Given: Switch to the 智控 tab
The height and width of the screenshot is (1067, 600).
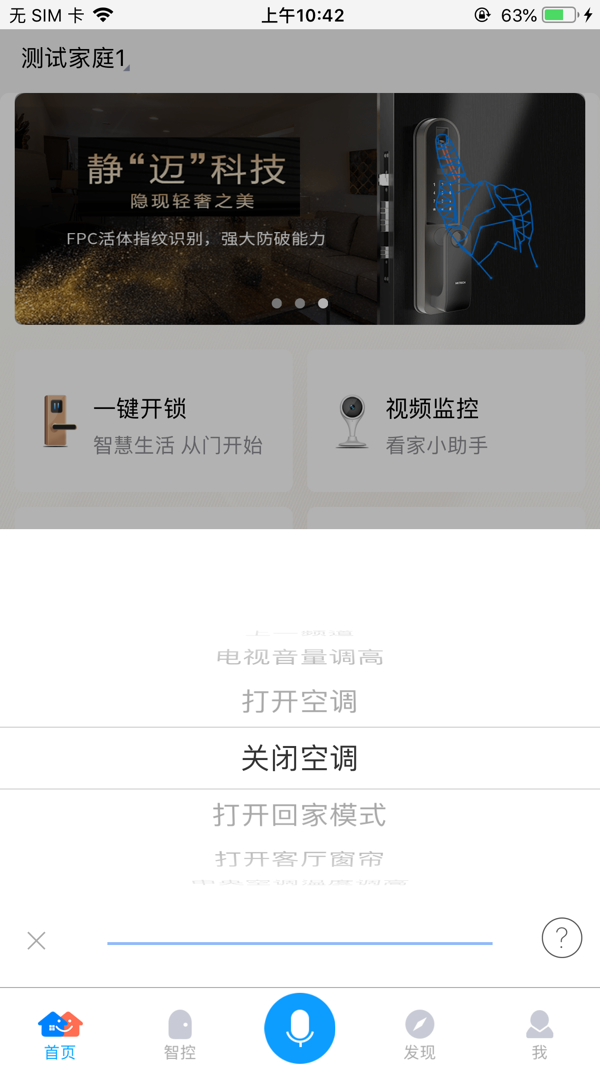Looking at the screenshot, I should (180, 1035).
